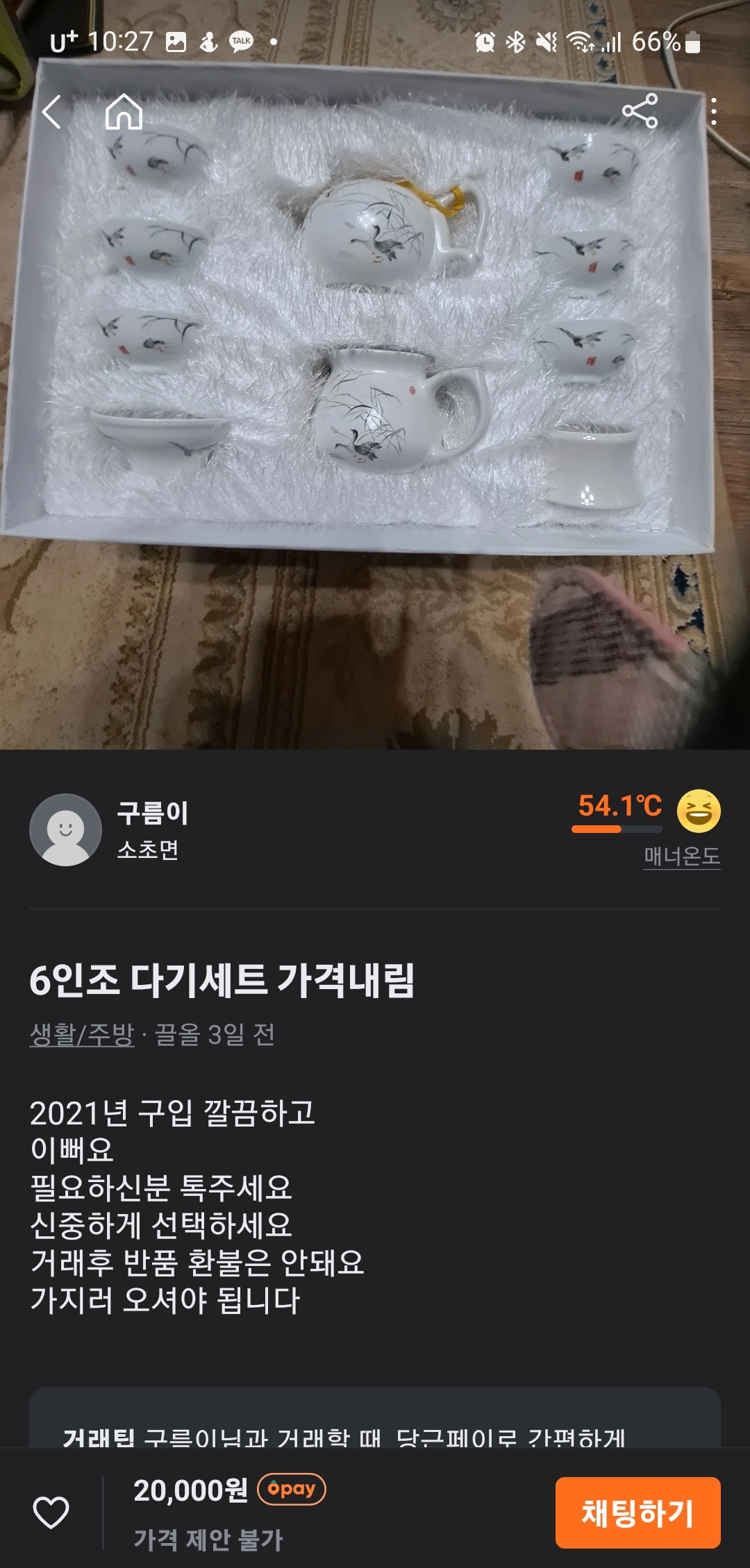The height and width of the screenshot is (1568, 750).
Task: Go back to the previous screen
Action: 52,112
